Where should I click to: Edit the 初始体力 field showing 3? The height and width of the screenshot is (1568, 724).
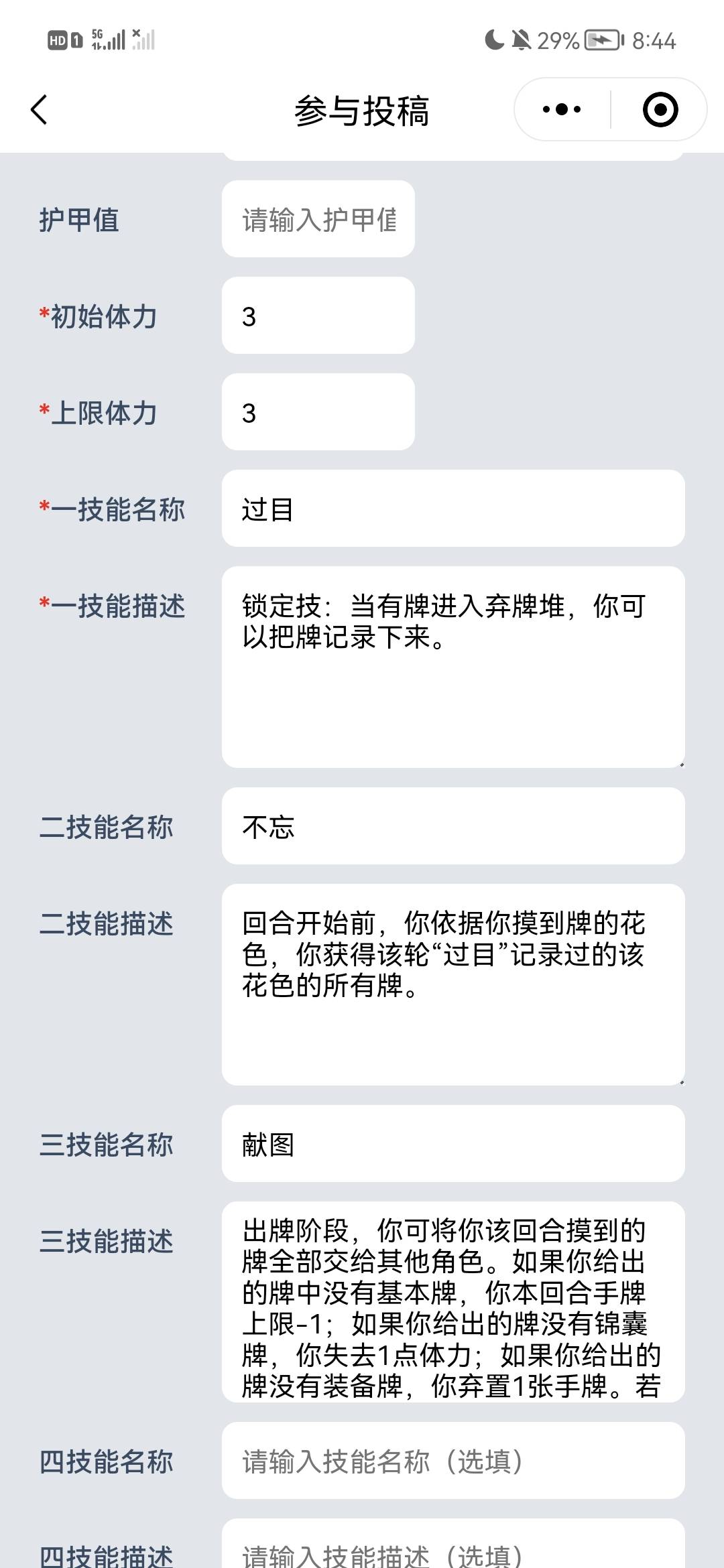318,316
